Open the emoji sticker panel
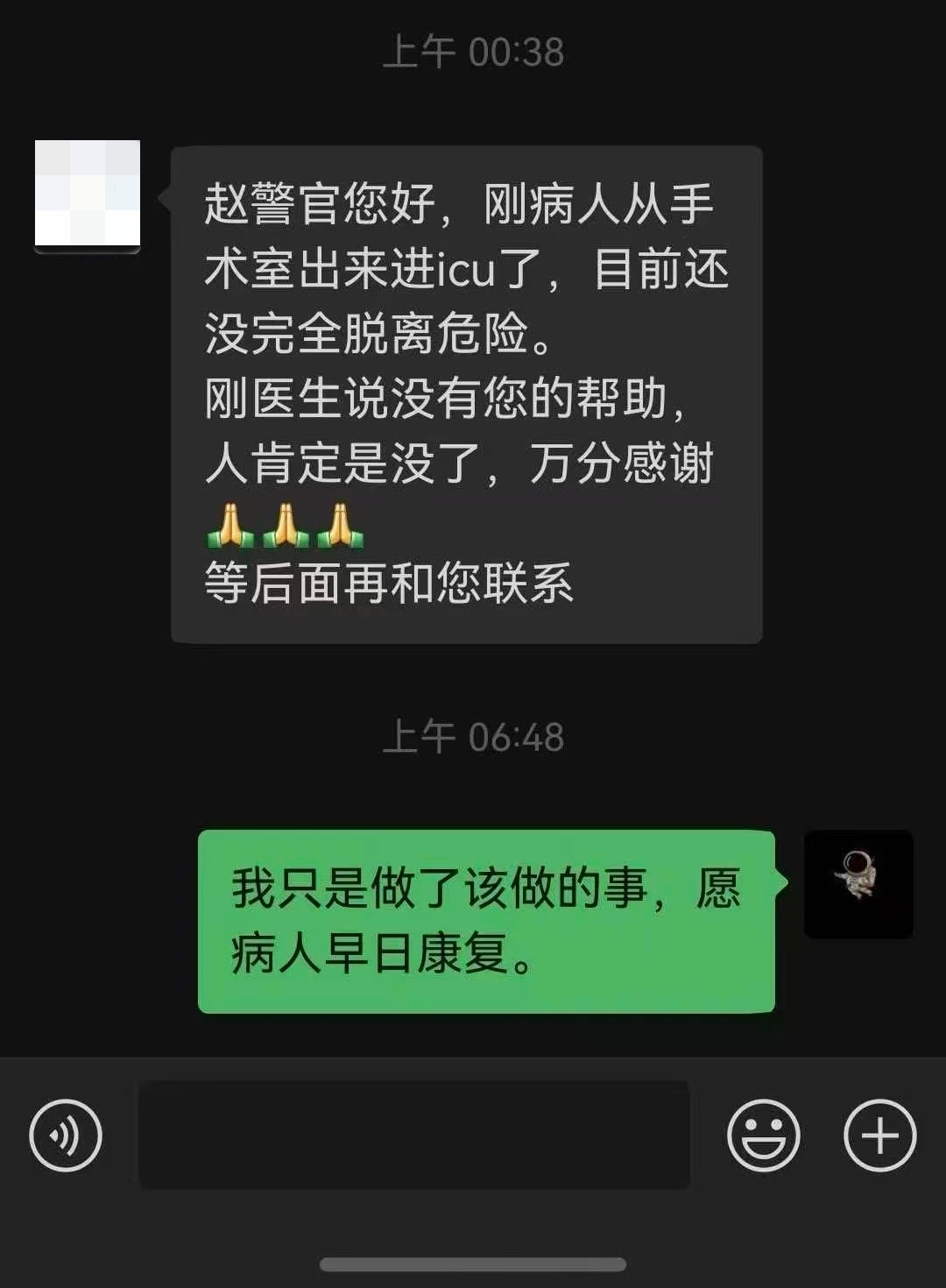946x1288 pixels. (763, 1136)
